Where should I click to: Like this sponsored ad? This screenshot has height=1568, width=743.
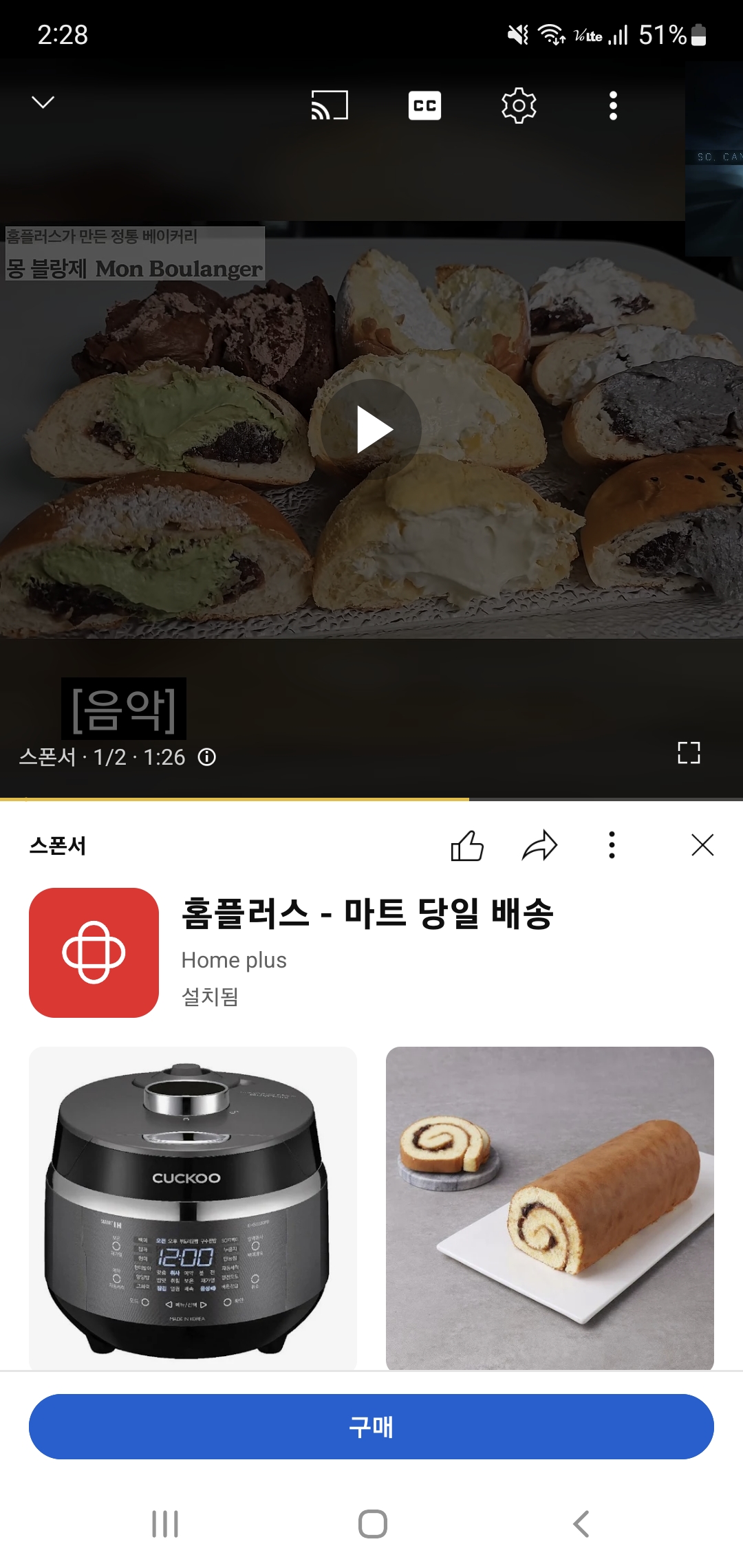pyautogui.click(x=467, y=845)
